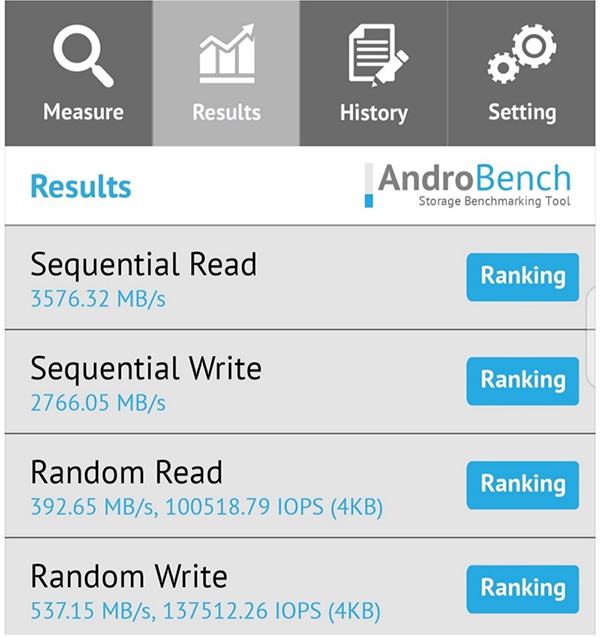The height and width of the screenshot is (637, 600).
Task: Select the Results tab
Action: [x=226, y=74]
